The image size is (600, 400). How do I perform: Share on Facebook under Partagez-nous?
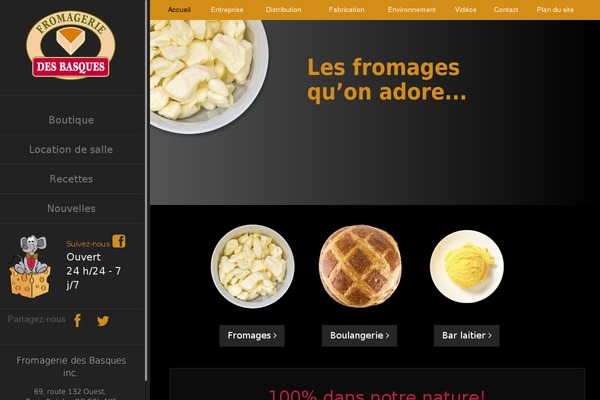click(x=78, y=321)
